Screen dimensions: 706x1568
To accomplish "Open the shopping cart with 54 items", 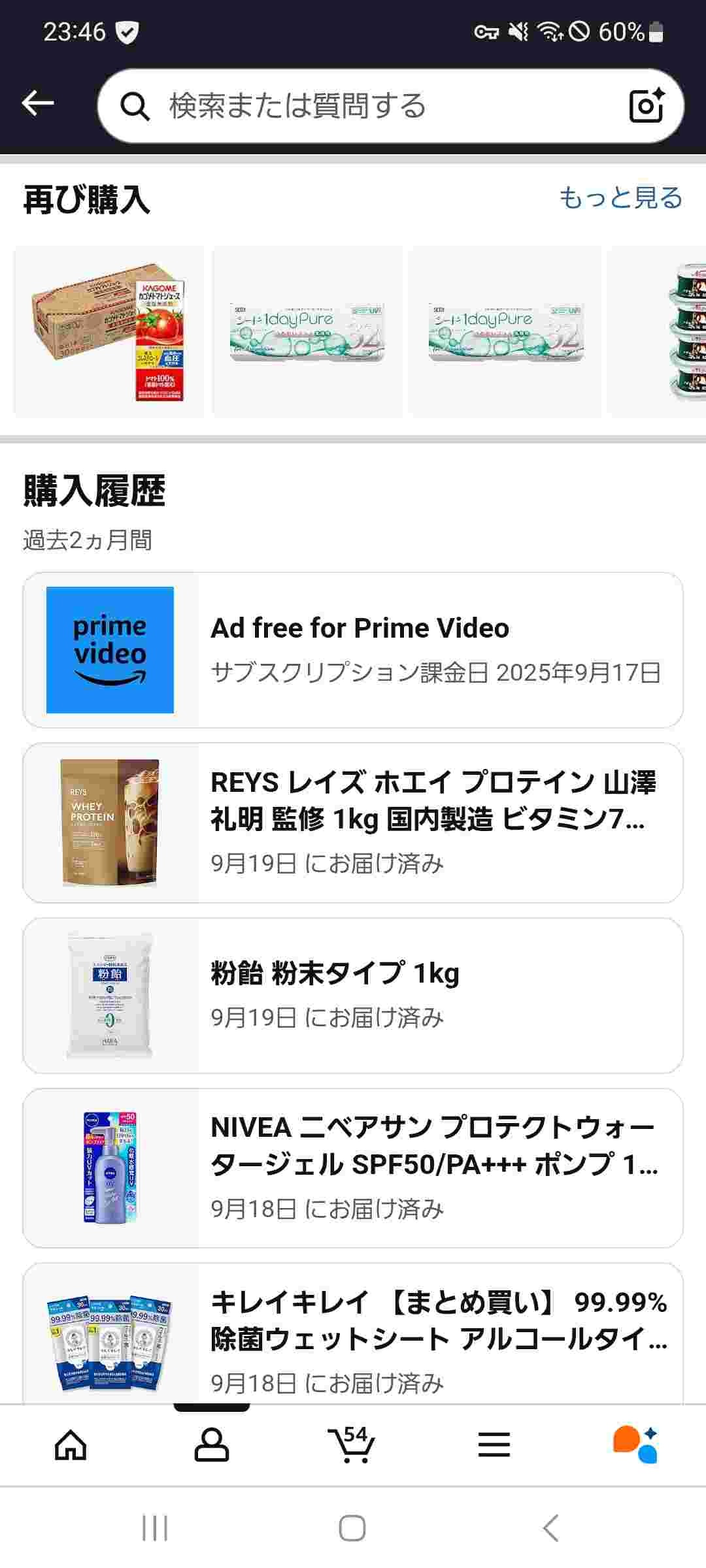I will [352, 1445].
